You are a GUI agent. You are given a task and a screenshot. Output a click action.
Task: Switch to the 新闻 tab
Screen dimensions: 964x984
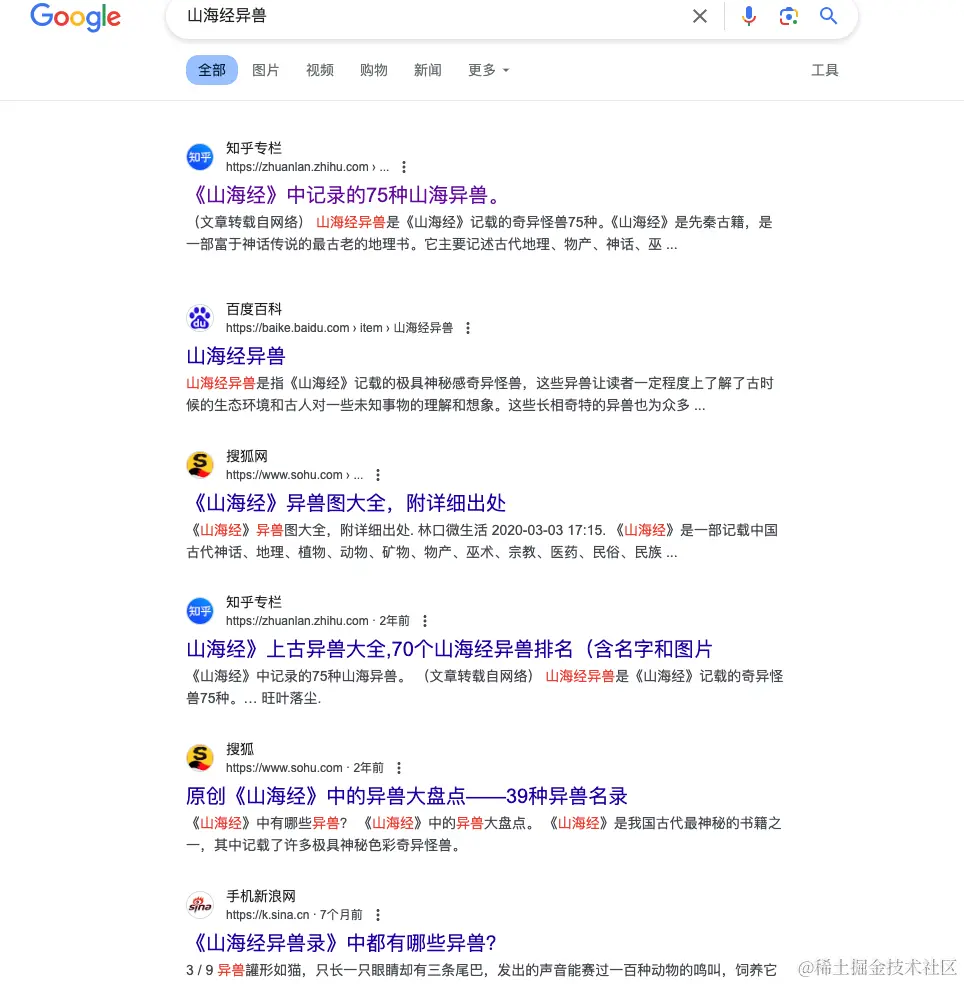click(428, 70)
